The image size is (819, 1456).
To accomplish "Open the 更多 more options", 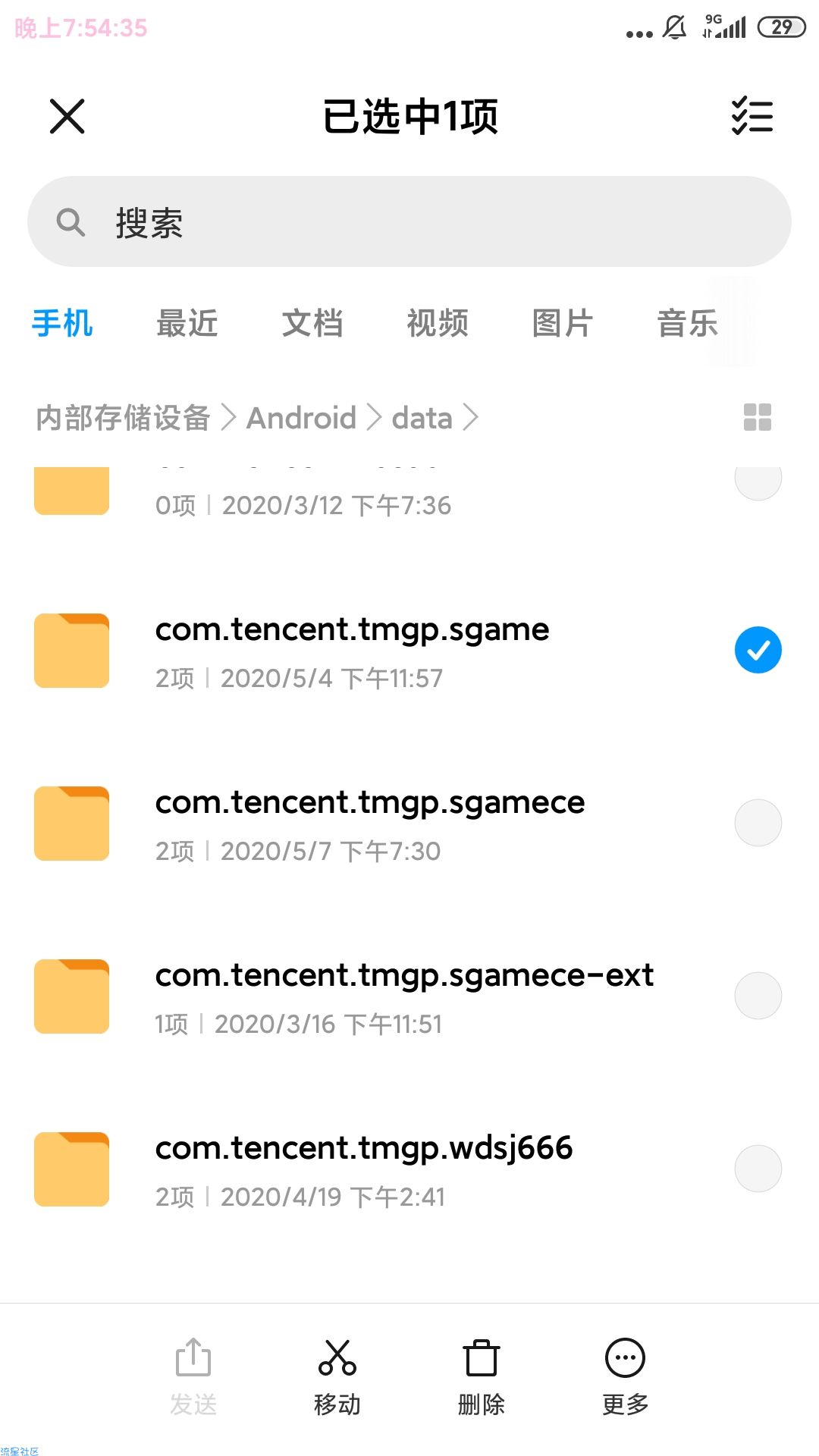I will [x=626, y=1377].
